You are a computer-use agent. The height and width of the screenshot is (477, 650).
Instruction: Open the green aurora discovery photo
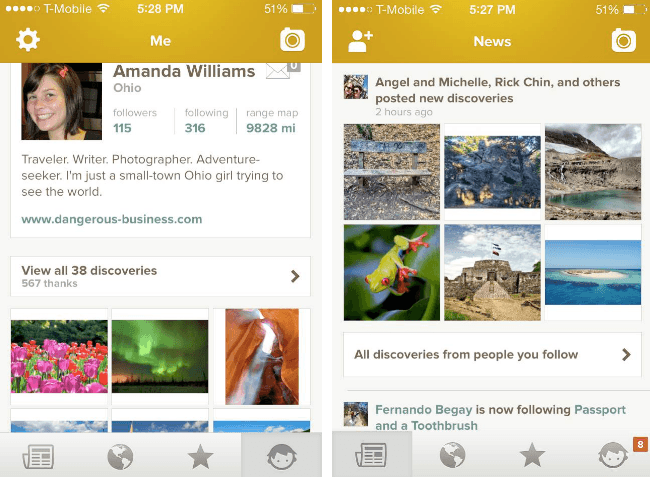[160, 356]
